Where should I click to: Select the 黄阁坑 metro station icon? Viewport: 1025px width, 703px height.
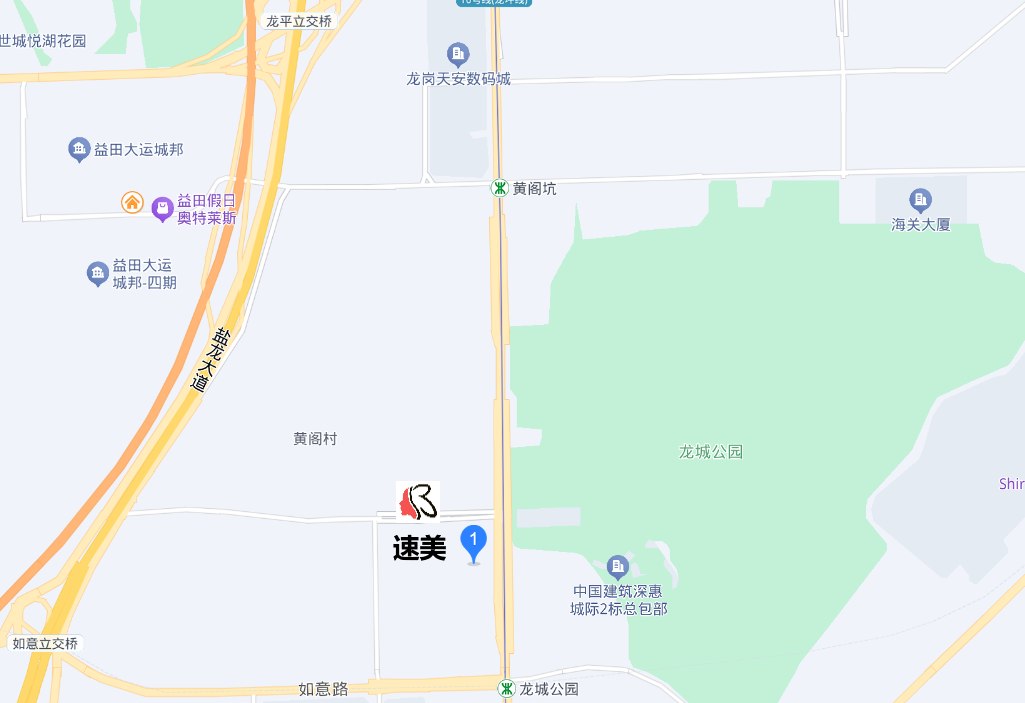click(499, 188)
